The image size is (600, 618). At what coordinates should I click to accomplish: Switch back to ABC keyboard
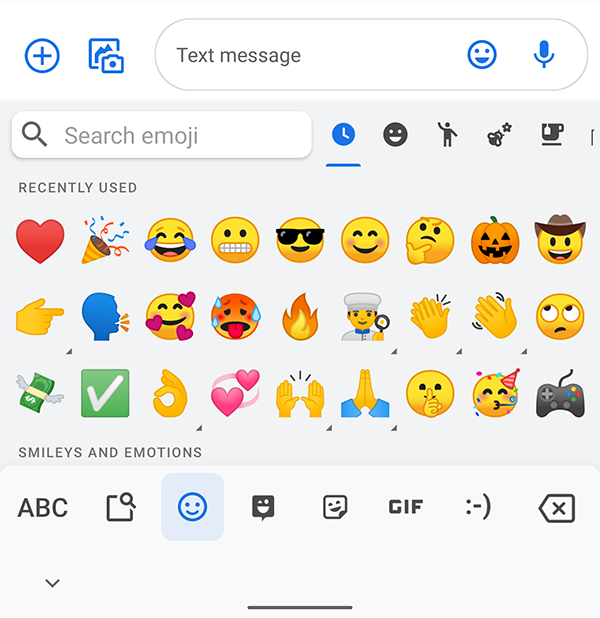[43, 508]
